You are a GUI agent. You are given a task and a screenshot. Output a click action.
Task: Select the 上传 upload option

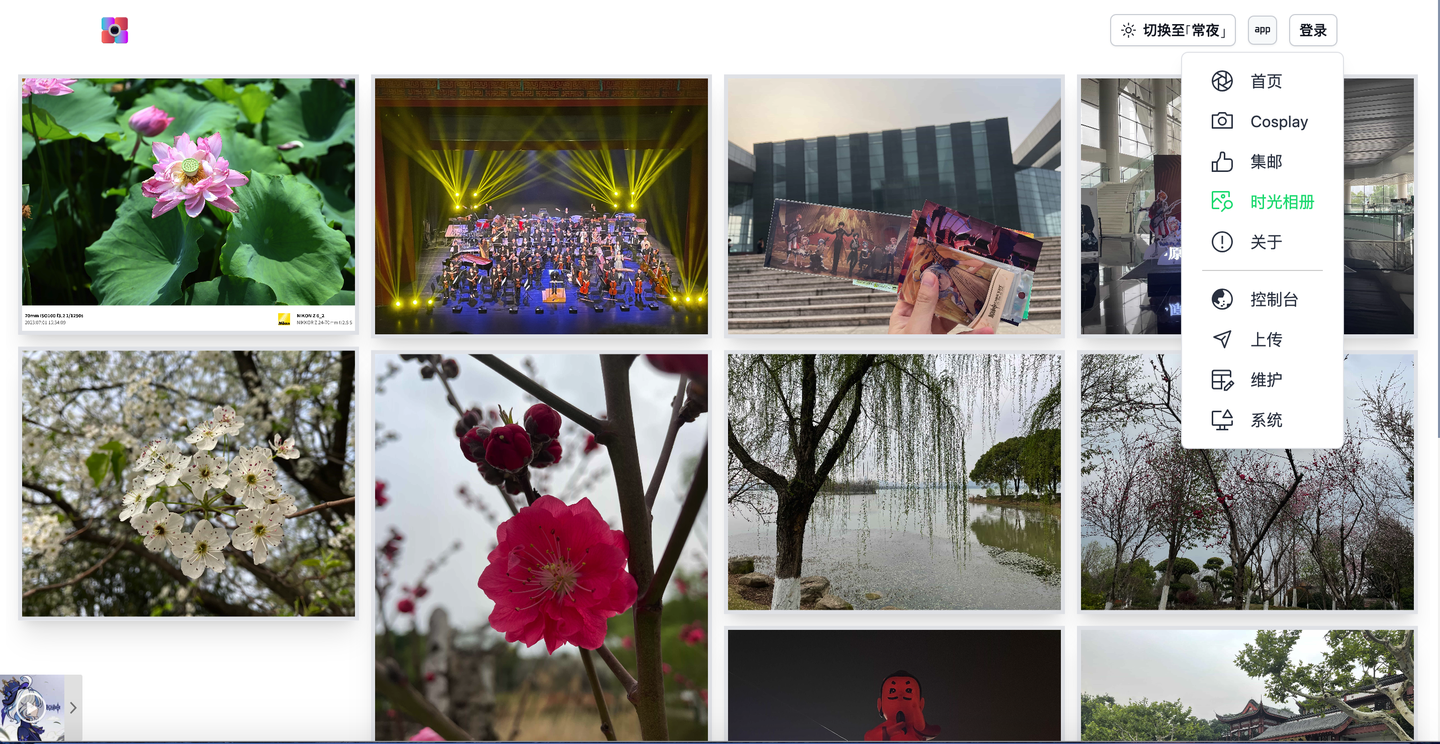point(1264,340)
